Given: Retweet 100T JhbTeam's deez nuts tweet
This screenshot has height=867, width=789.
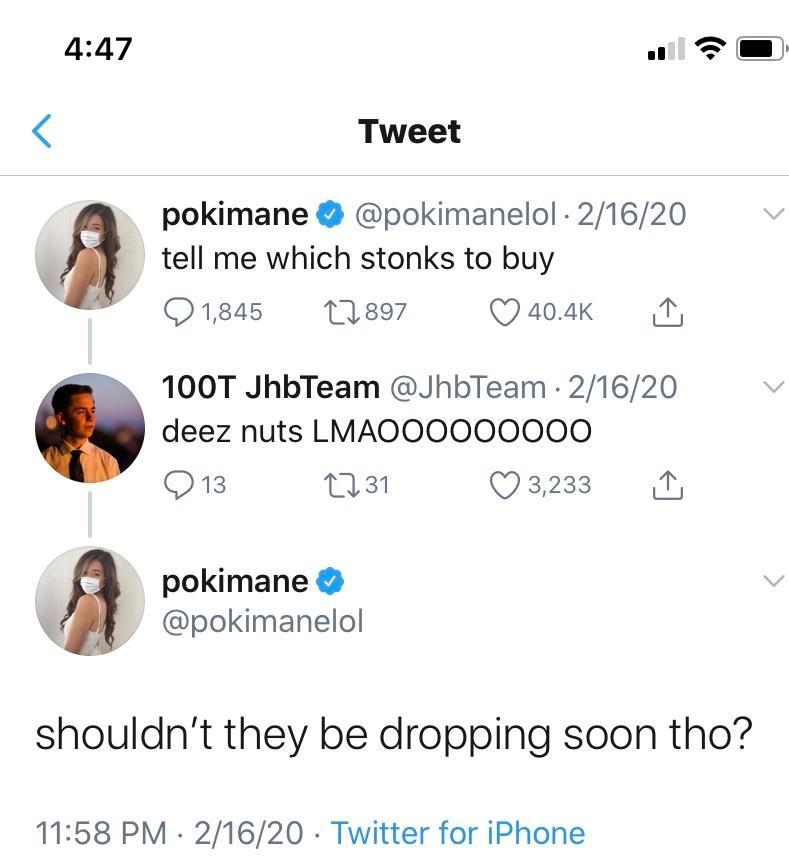Looking at the screenshot, I should [336, 485].
